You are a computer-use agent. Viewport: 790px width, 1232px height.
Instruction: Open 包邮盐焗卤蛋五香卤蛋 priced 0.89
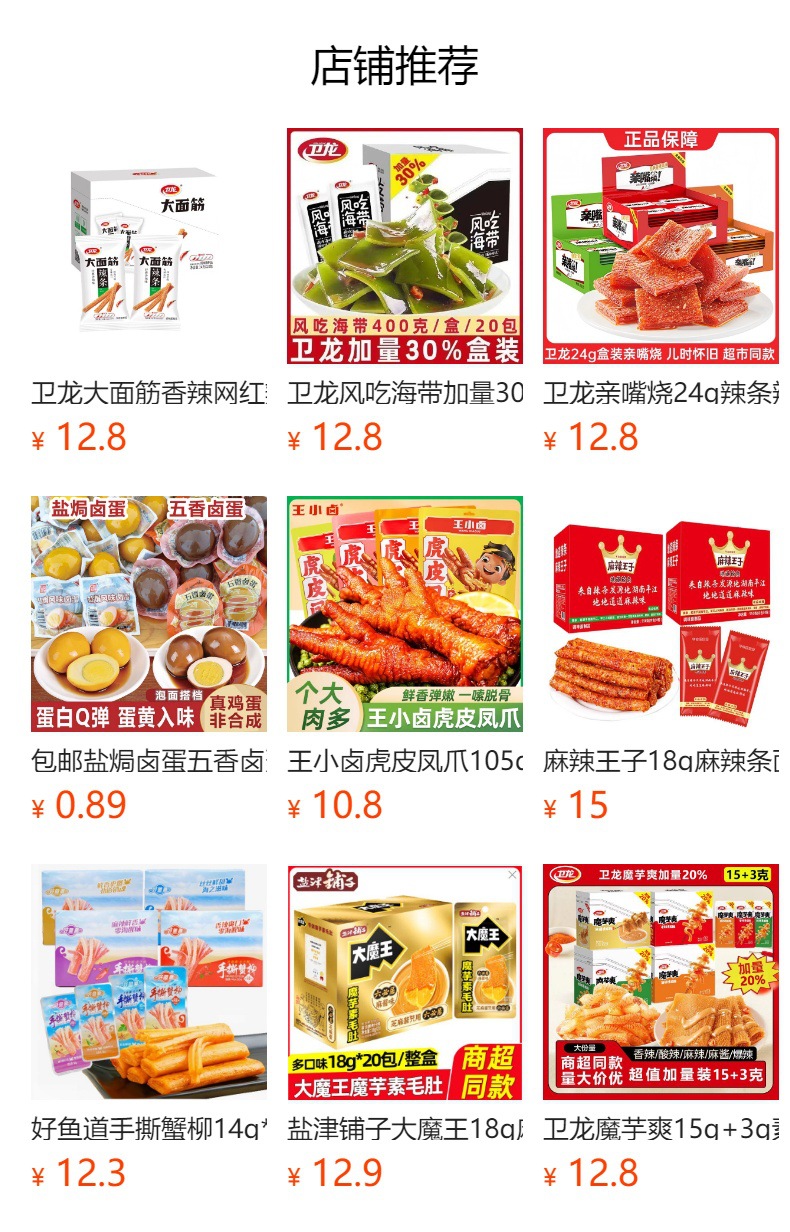click(x=149, y=660)
